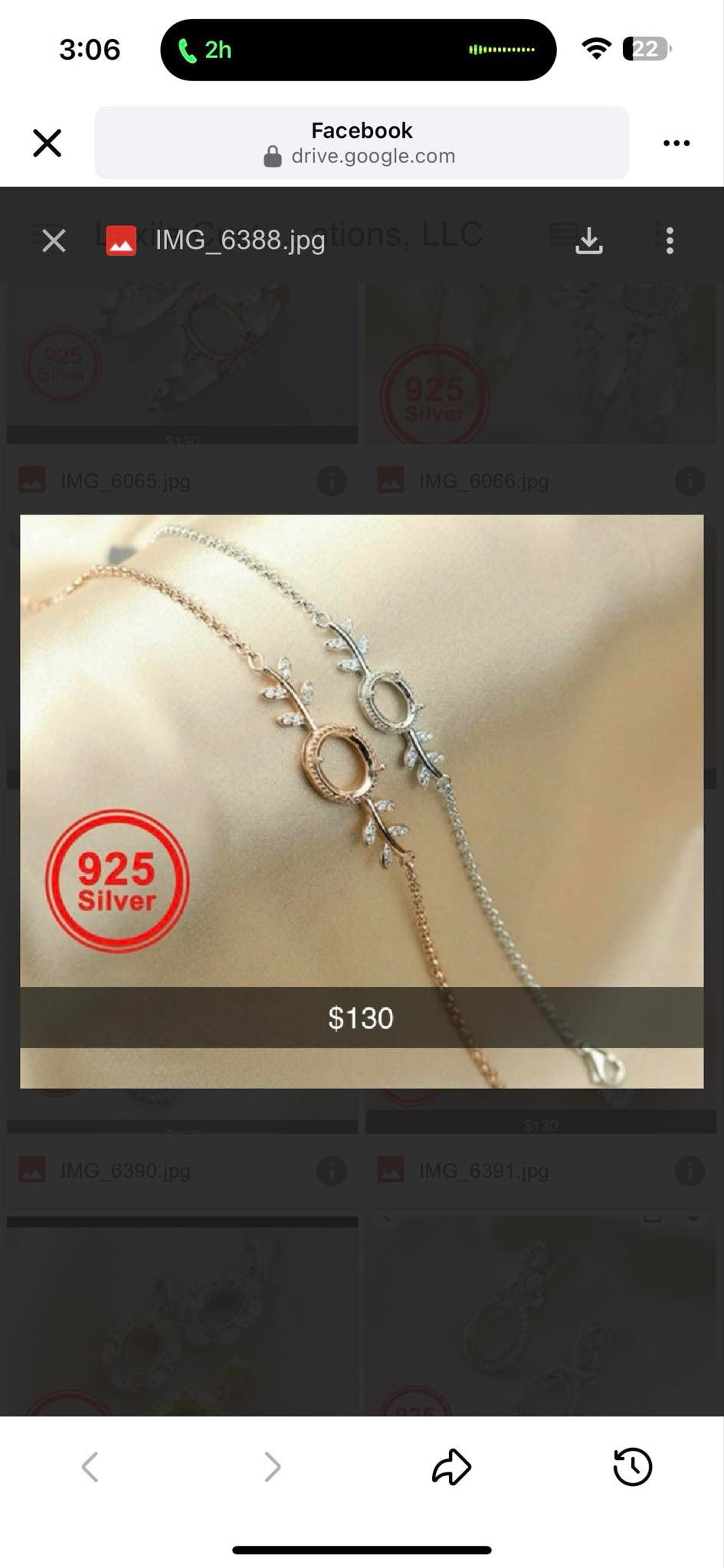Share this page with the arrow icon
Viewport: 724px width, 1568px height.
pos(451,1467)
